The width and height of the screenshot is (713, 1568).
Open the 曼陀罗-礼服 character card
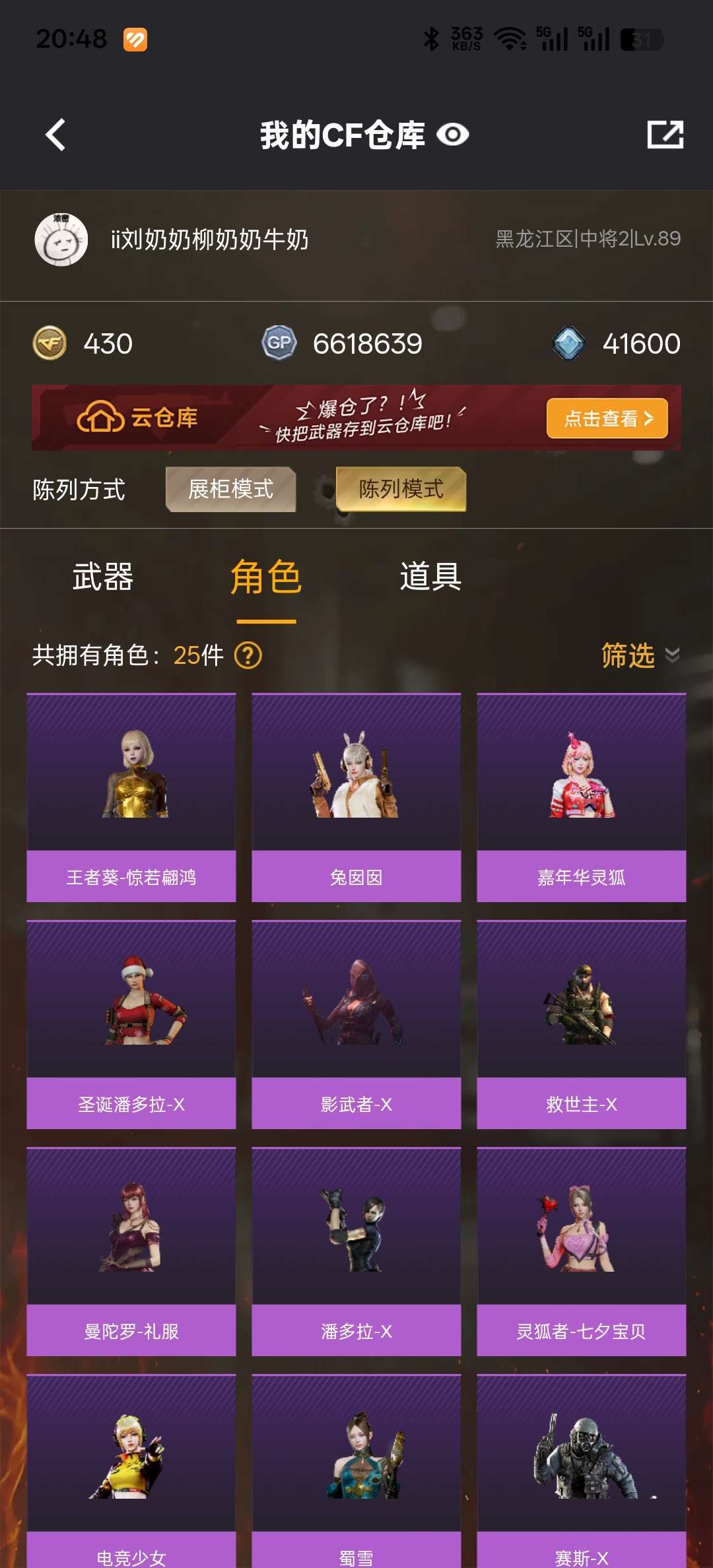tap(131, 1251)
